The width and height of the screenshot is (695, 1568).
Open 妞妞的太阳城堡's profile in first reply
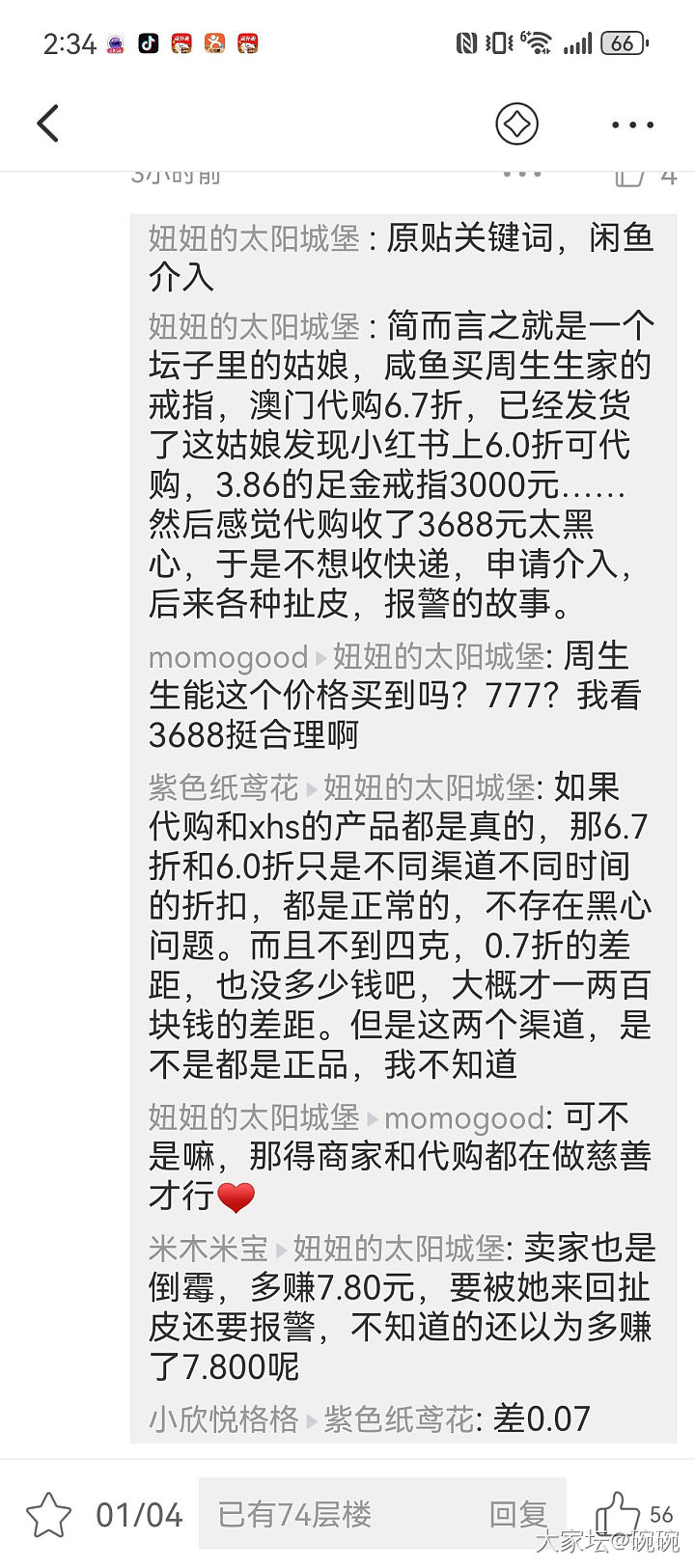[x=253, y=238]
